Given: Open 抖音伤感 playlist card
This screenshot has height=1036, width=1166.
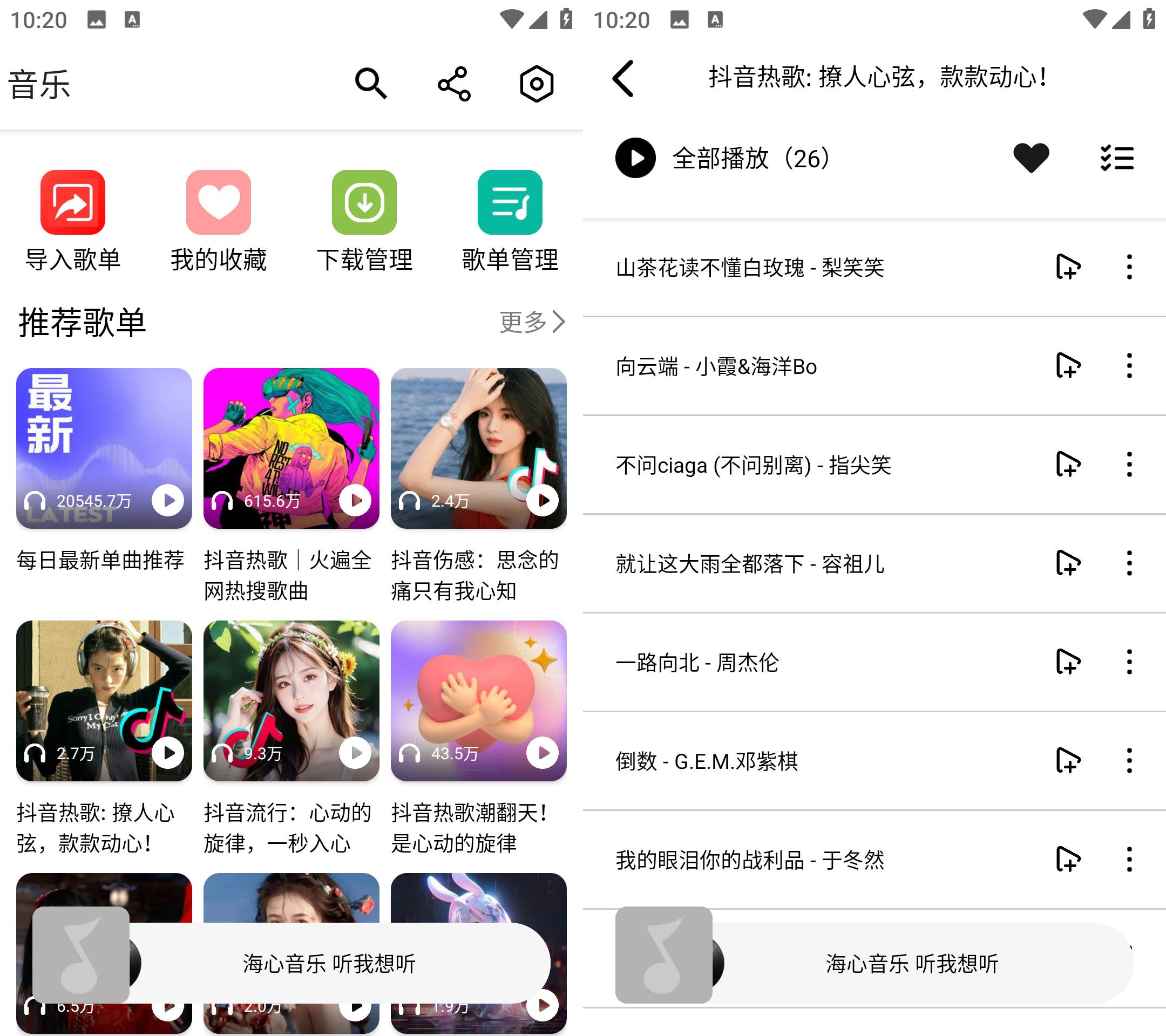Looking at the screenshot, I should (478, 448).
